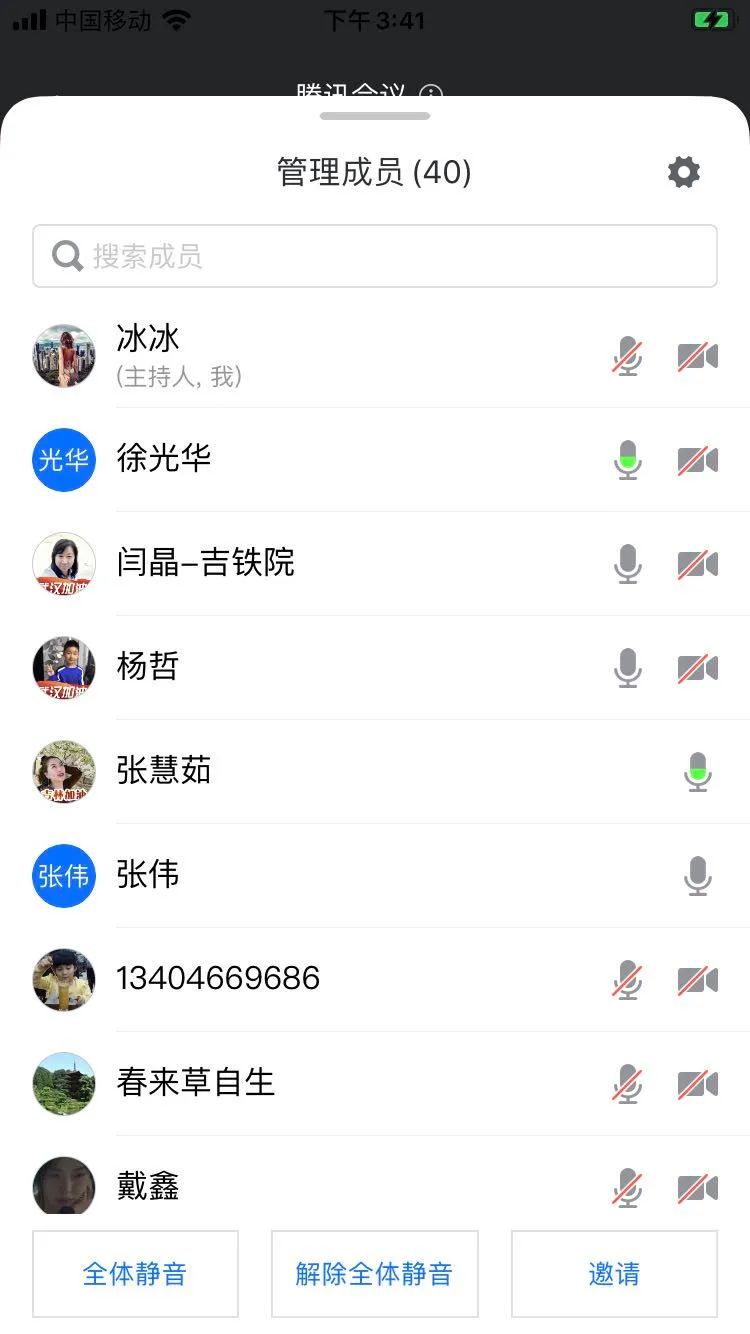The image size is (750, 1334).
Task: Unmute 春来草自生's microphone
Action: click(627, 1084)
